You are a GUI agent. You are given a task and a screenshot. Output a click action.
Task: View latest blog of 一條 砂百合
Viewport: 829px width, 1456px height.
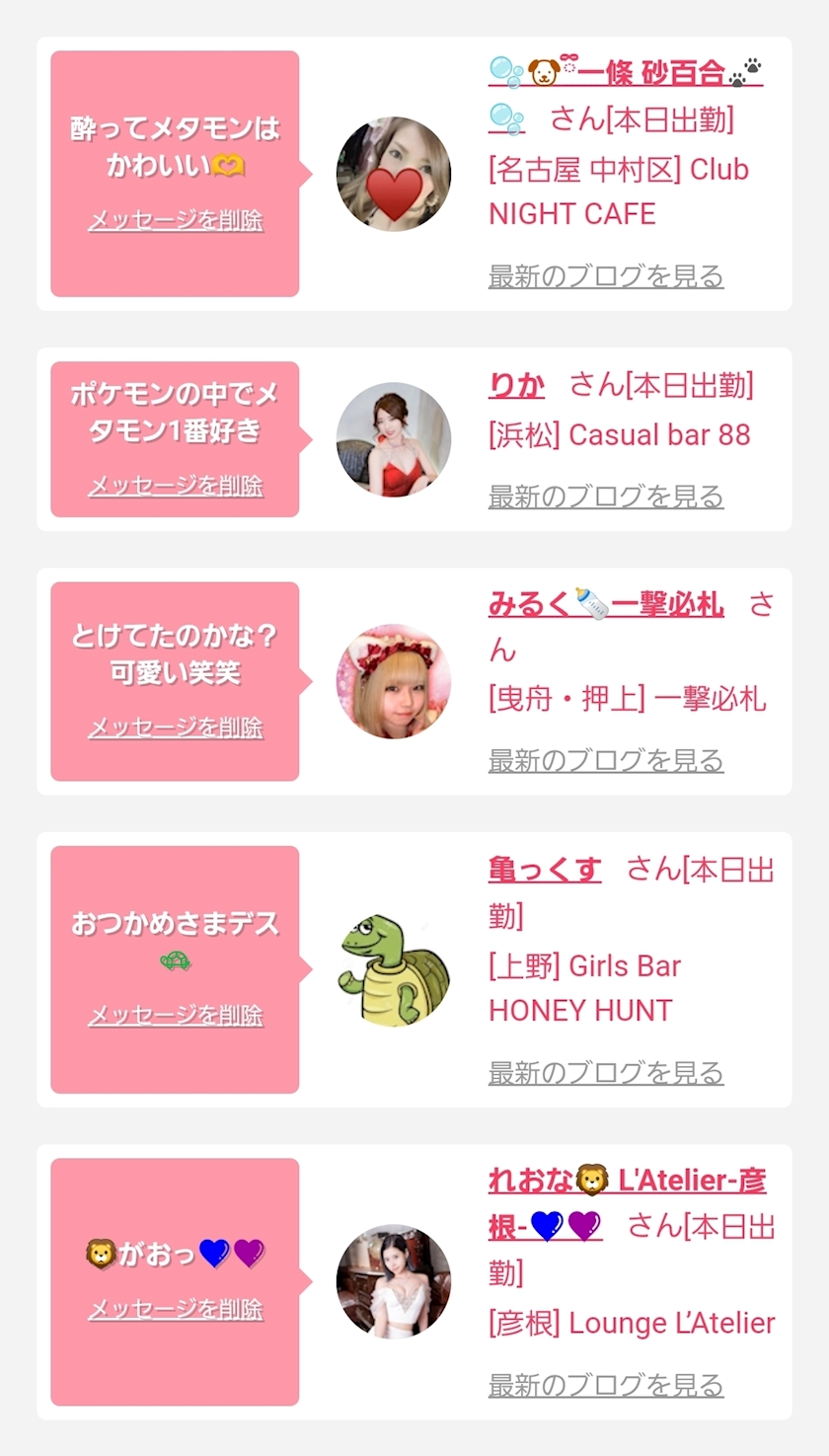tap(606, 276)
